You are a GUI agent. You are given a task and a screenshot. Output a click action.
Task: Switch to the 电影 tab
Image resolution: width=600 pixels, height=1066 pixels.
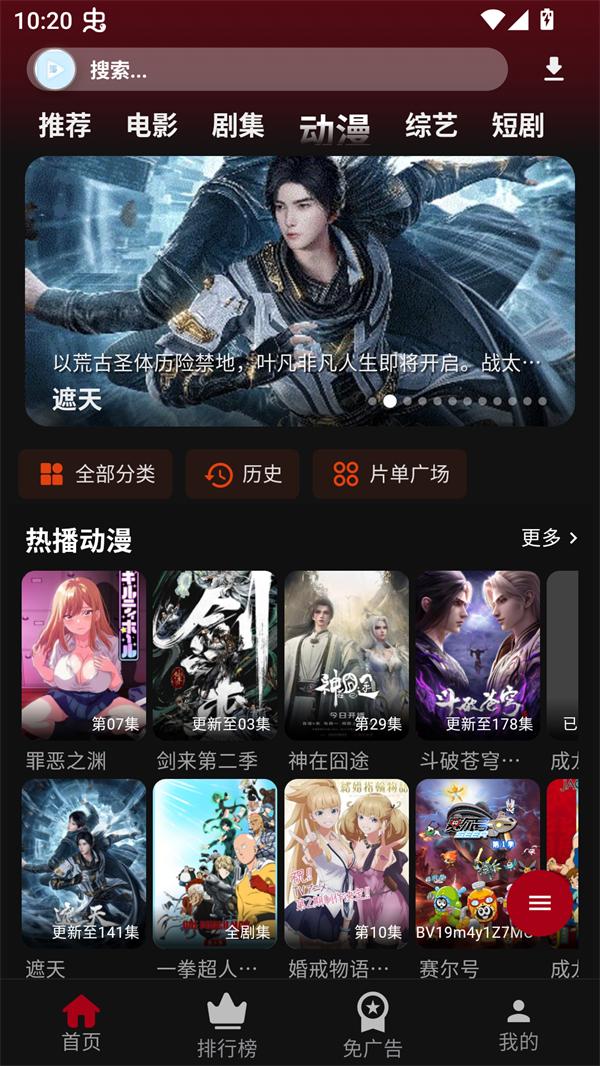pos(152,126)
